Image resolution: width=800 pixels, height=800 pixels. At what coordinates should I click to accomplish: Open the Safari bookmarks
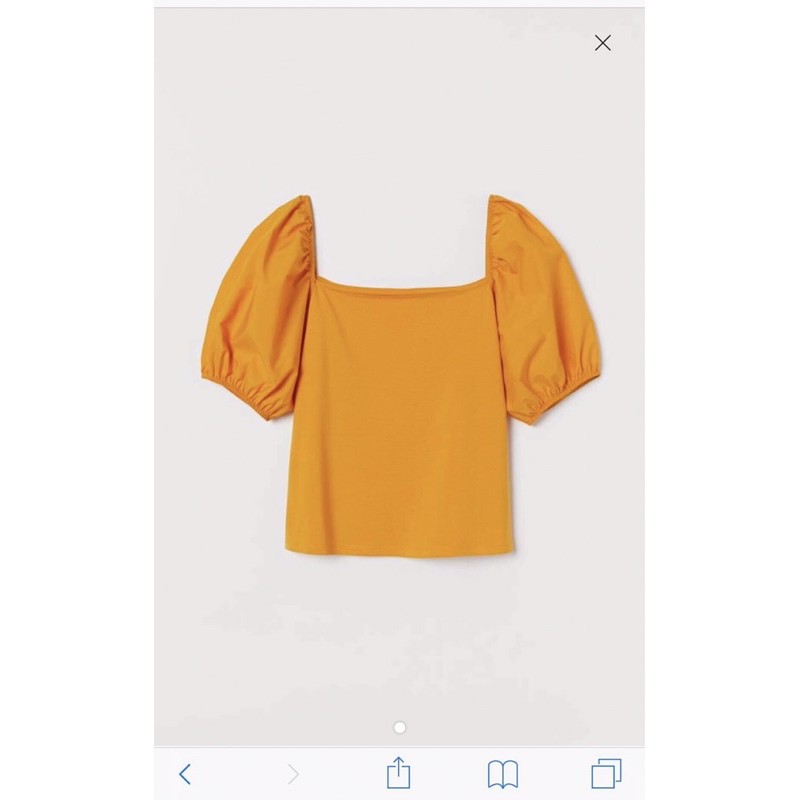point(502,773)
